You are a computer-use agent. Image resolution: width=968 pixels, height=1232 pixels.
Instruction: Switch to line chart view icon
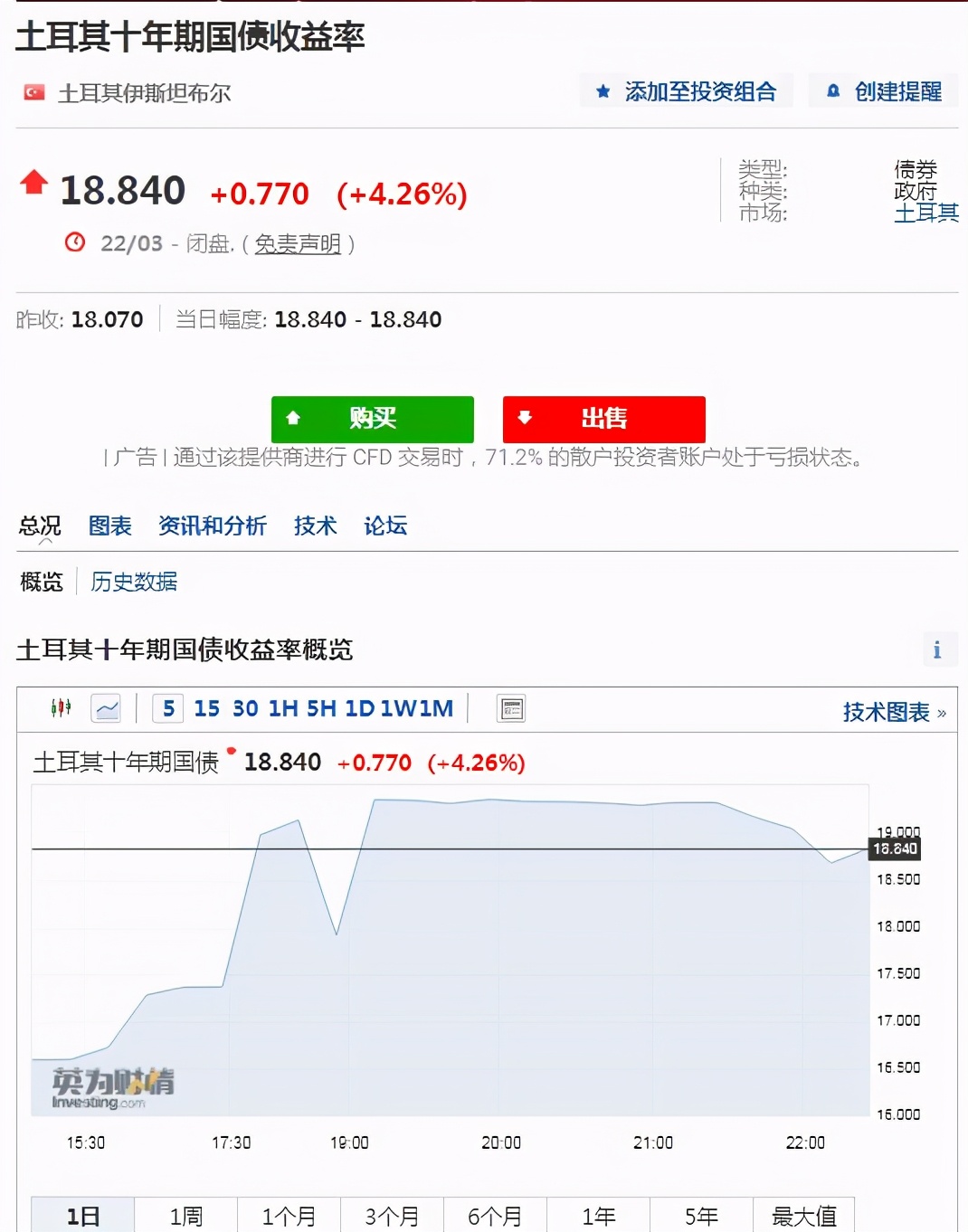106,708
